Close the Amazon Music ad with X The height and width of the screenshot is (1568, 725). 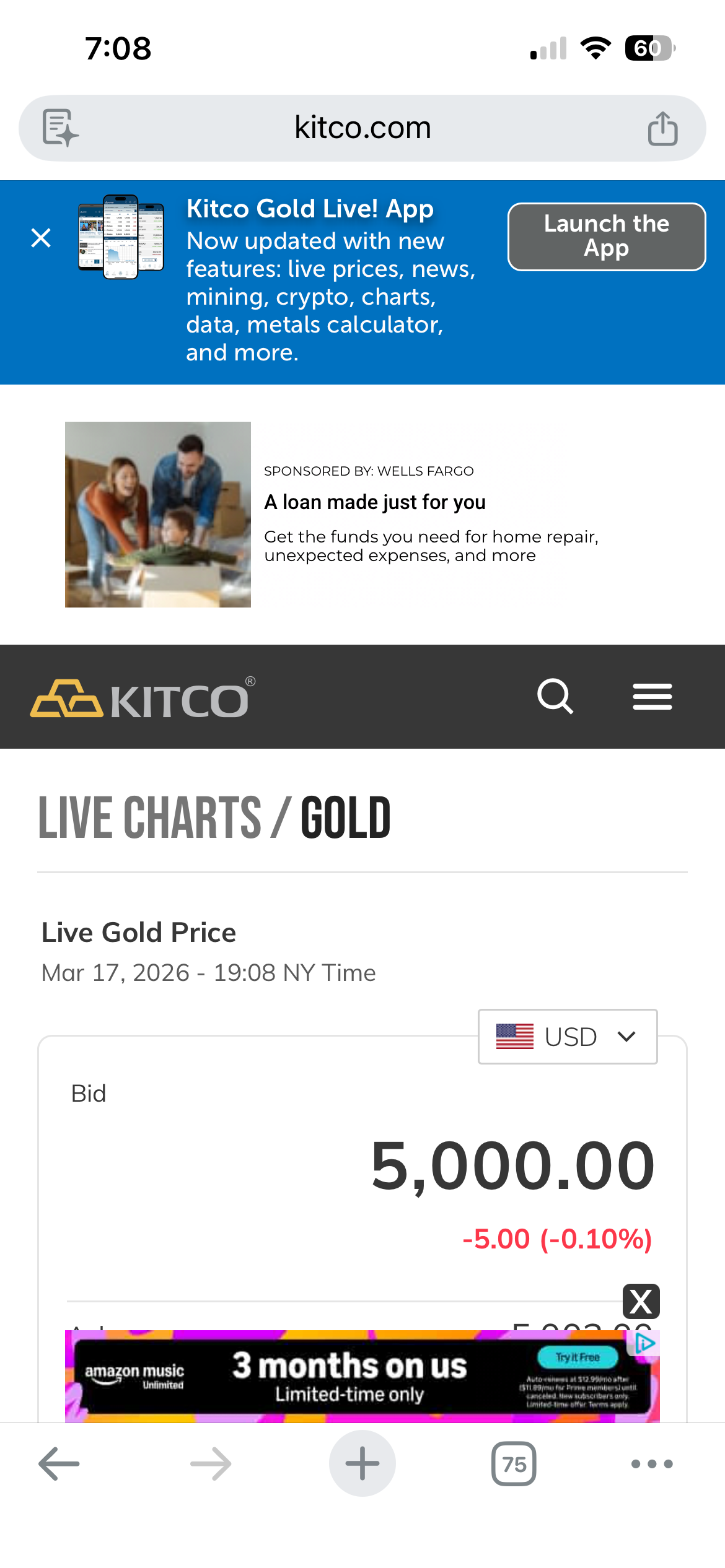pos(641,1301)
